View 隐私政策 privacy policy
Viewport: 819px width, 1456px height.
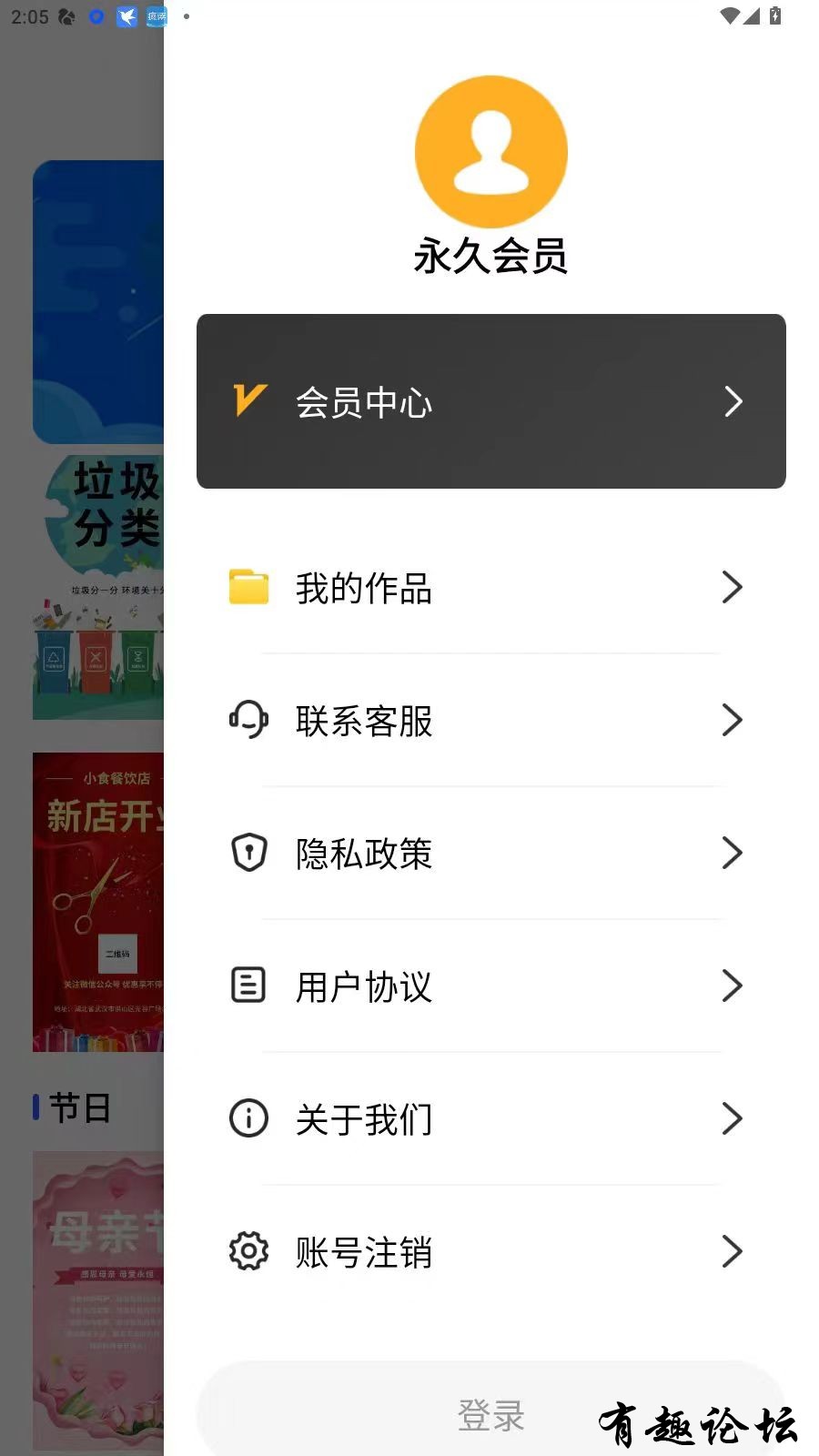coord(490,854)
